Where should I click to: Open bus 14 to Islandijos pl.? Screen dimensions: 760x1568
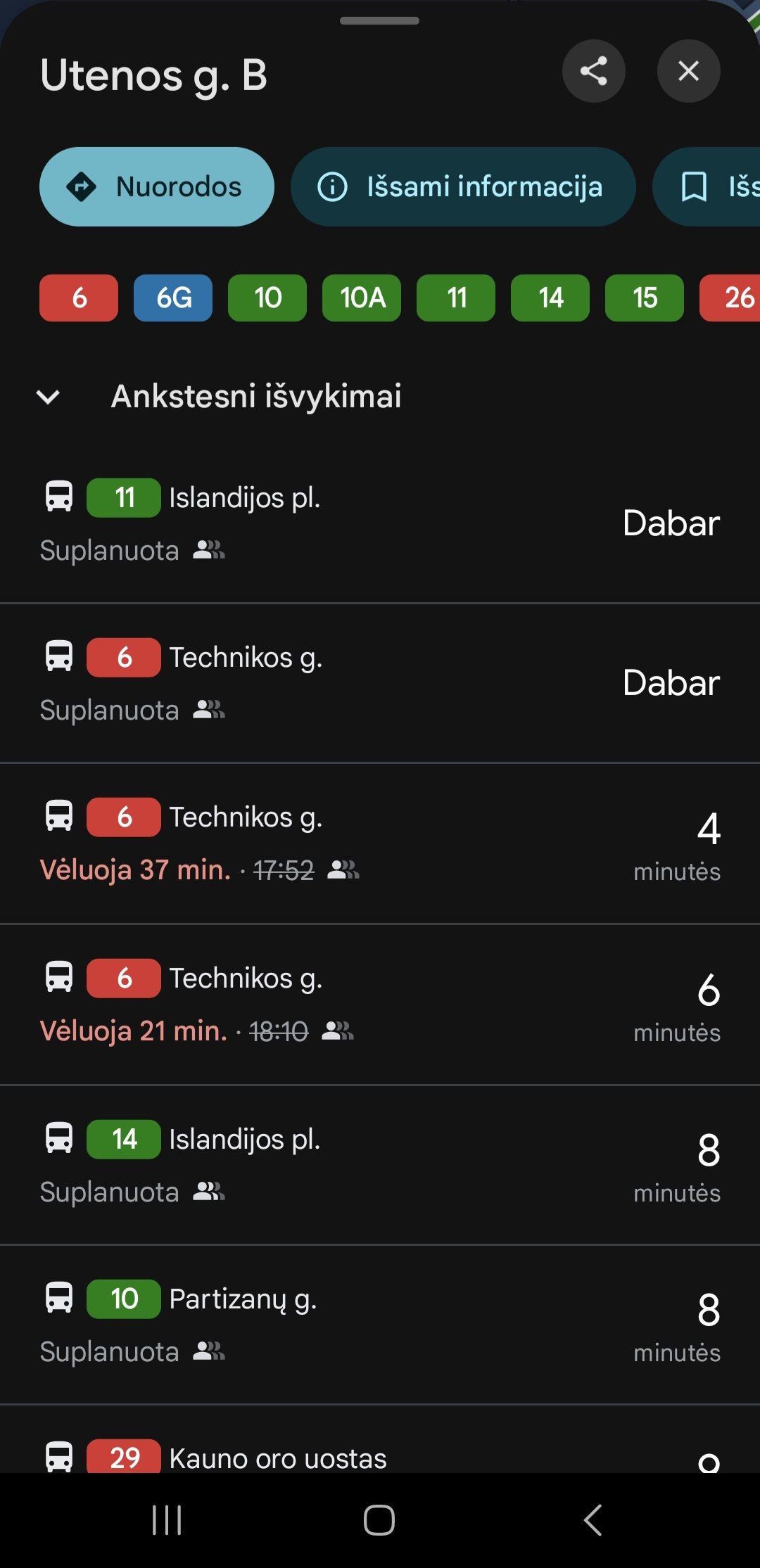pyautogui.click(x=380, y=1164)
